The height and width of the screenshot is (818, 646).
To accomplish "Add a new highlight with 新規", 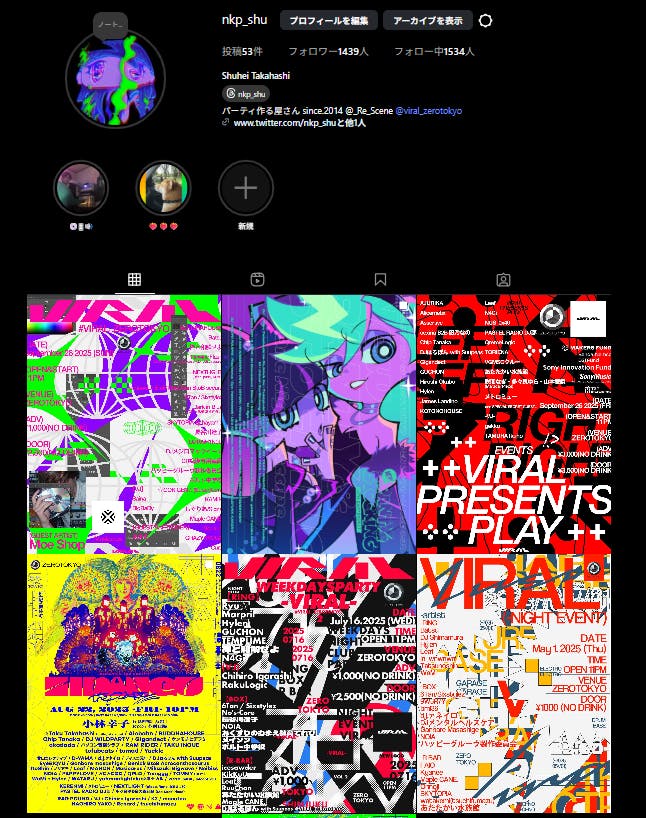I will click(246, 188).
